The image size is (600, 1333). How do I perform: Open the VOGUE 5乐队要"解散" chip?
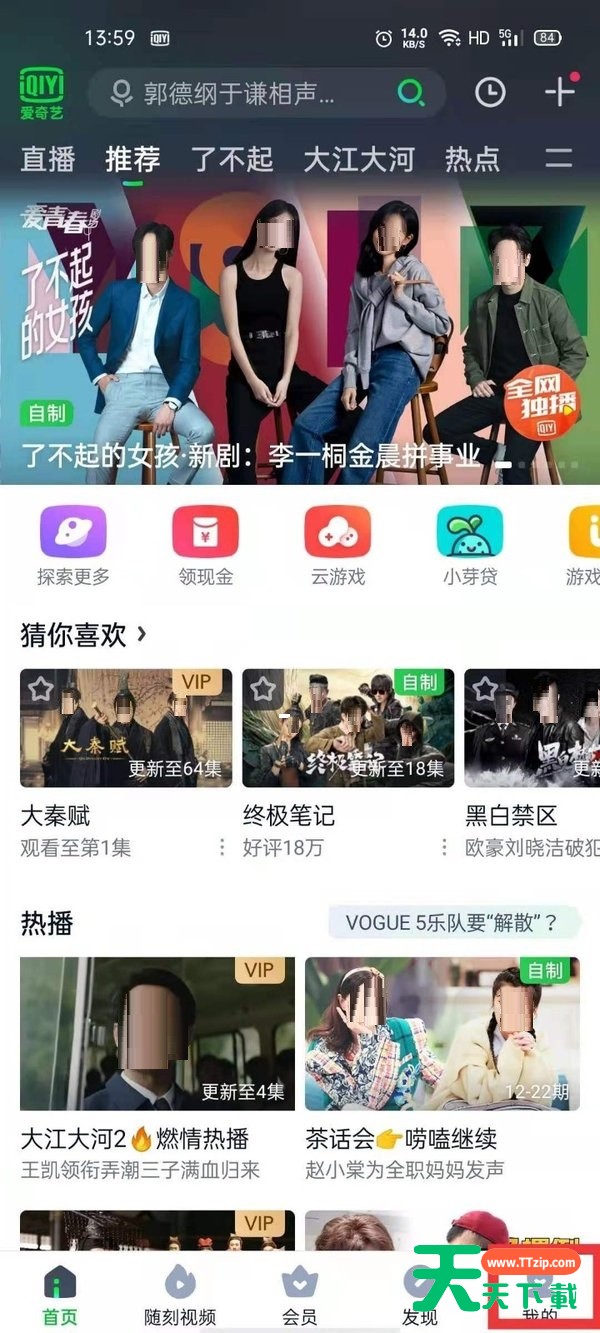456,922
